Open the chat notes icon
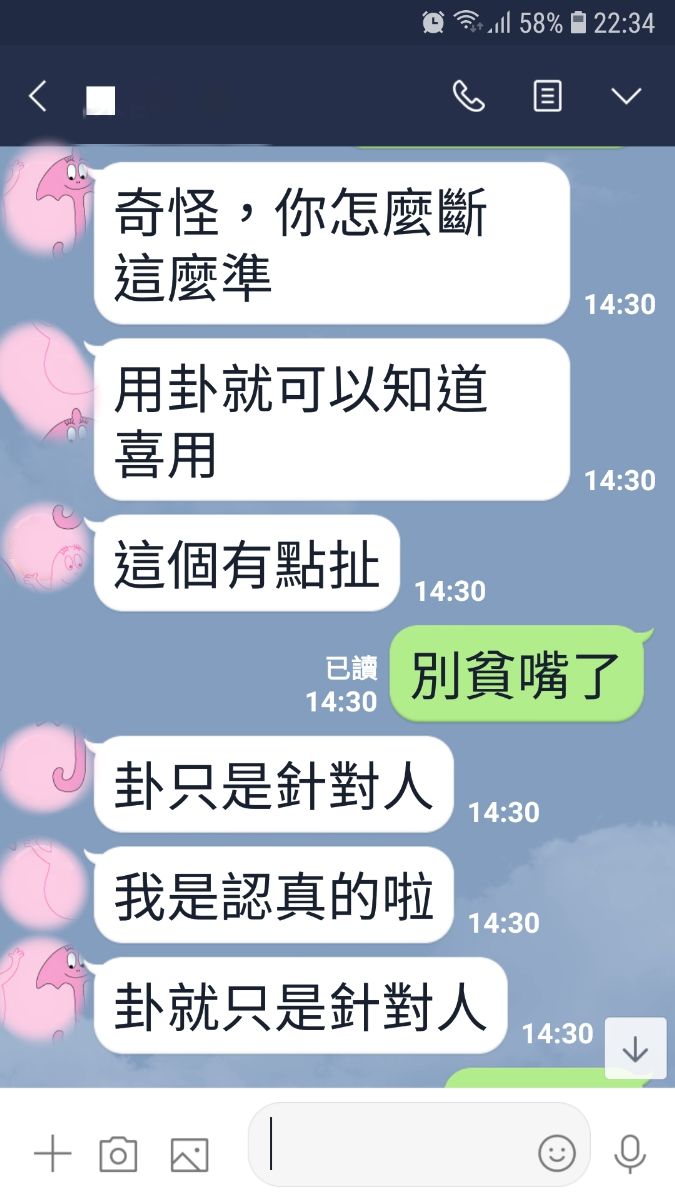This screenshot has width=675, height=1200. [x=547, y=97]
